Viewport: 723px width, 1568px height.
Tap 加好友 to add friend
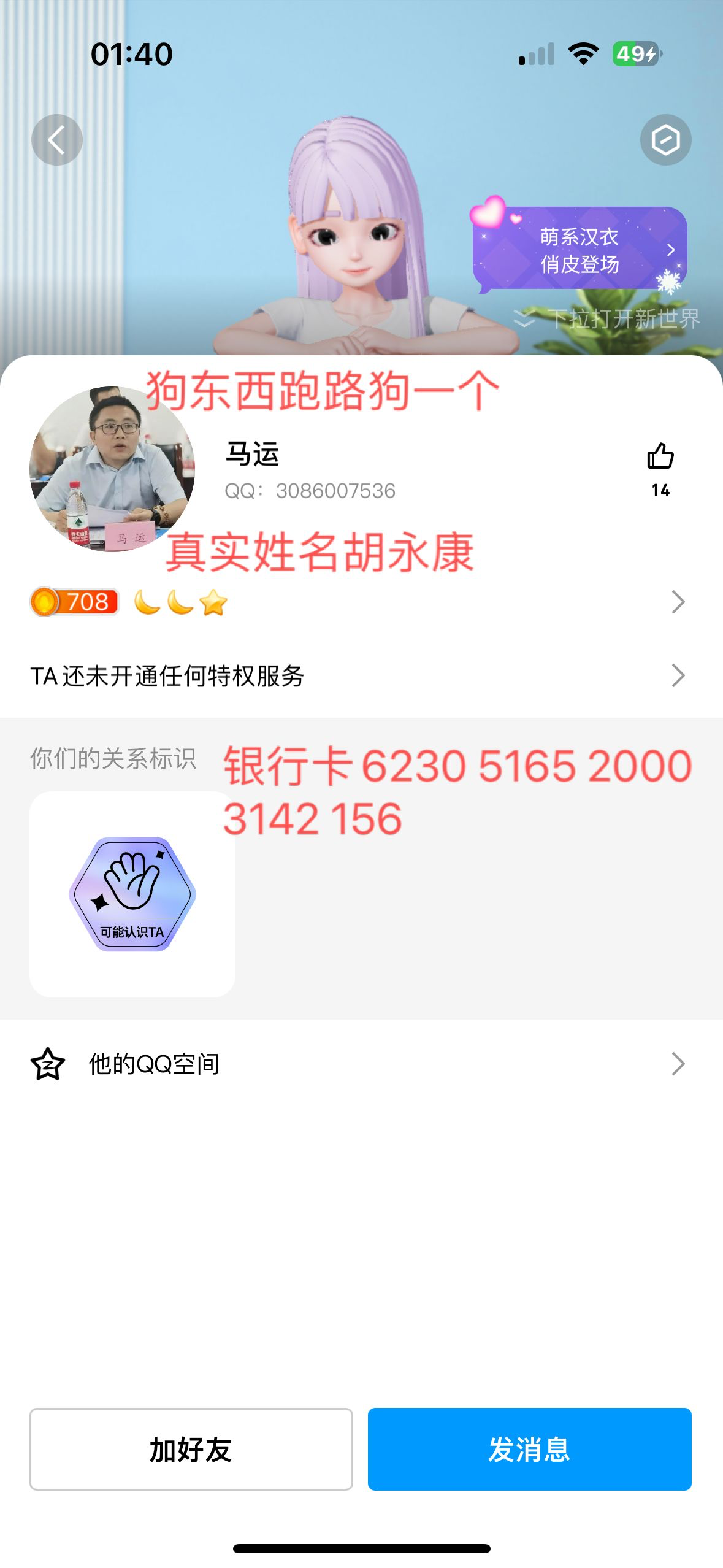click(x=191, y=1449)
